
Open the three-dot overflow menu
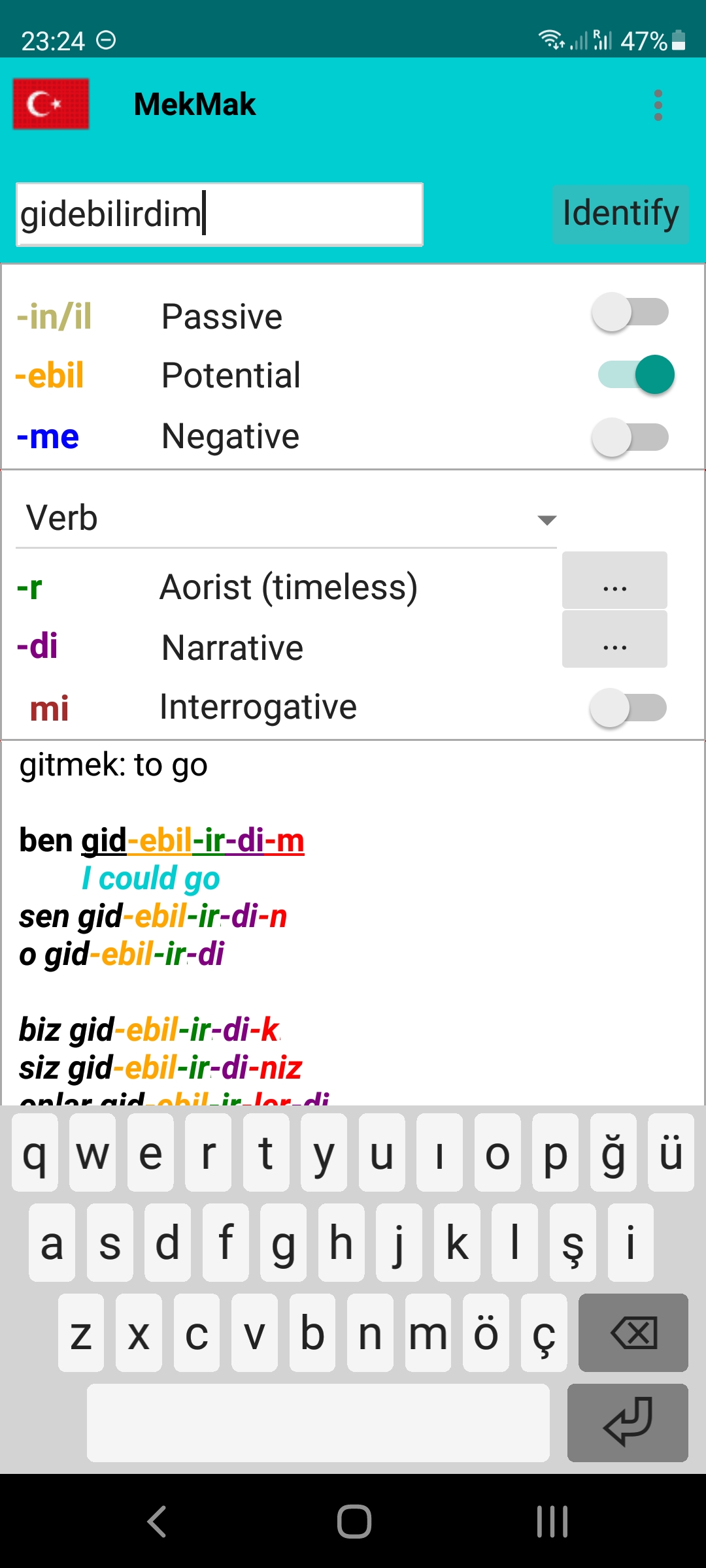(x=658, y=105)
